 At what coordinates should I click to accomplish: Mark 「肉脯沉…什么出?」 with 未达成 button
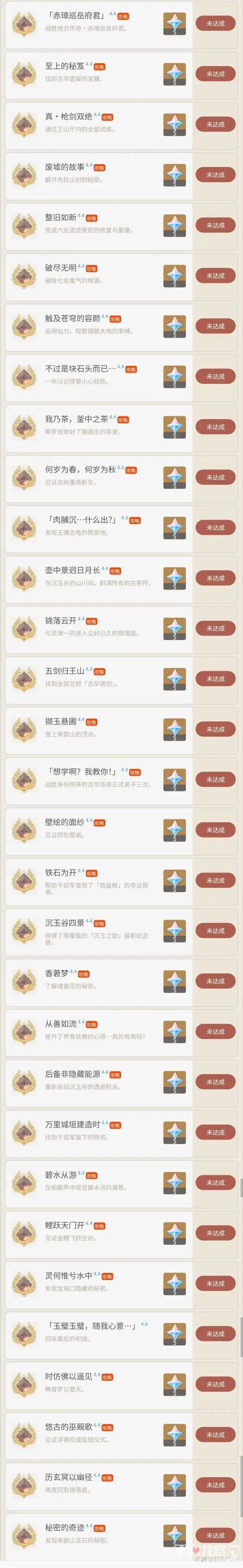coord(215,528)
